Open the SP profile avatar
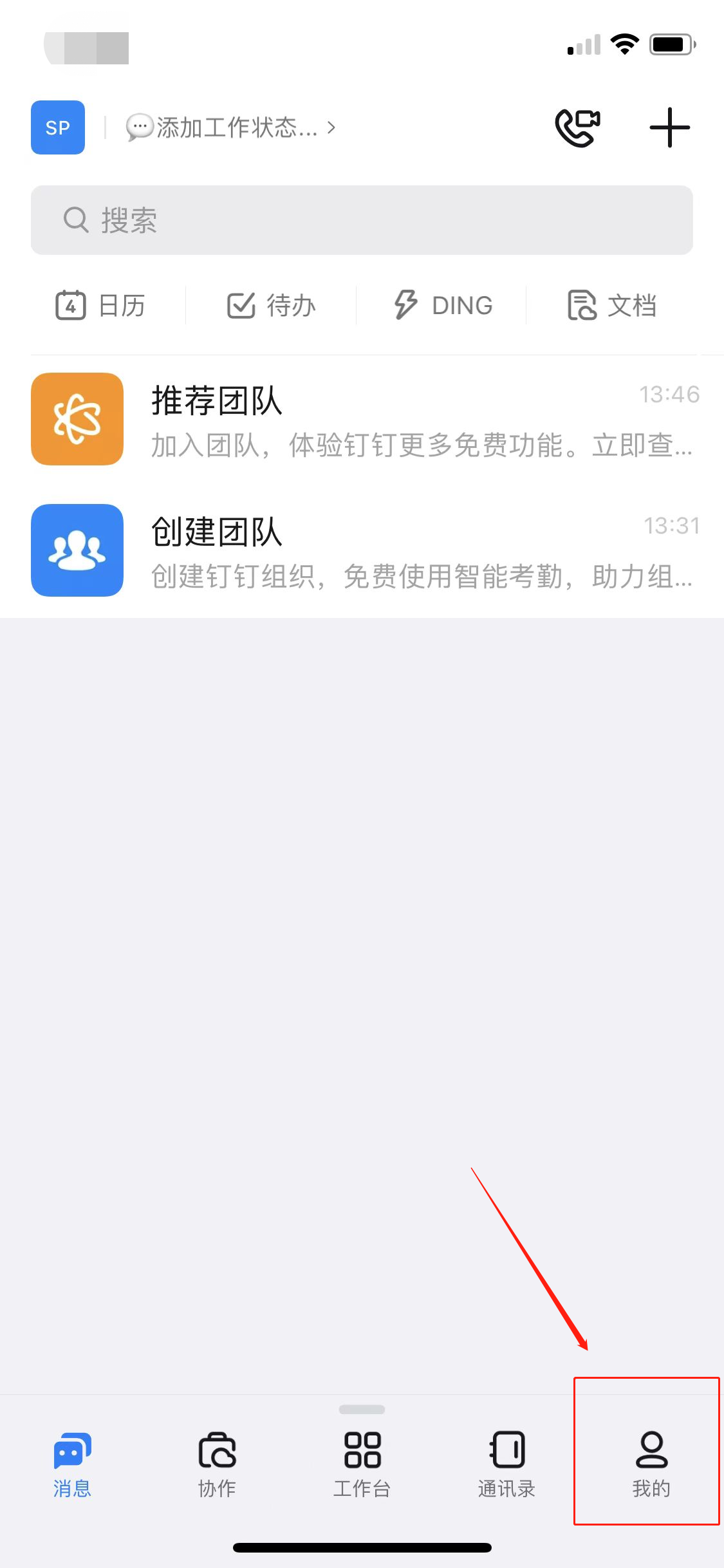 [x=58, y=127]
